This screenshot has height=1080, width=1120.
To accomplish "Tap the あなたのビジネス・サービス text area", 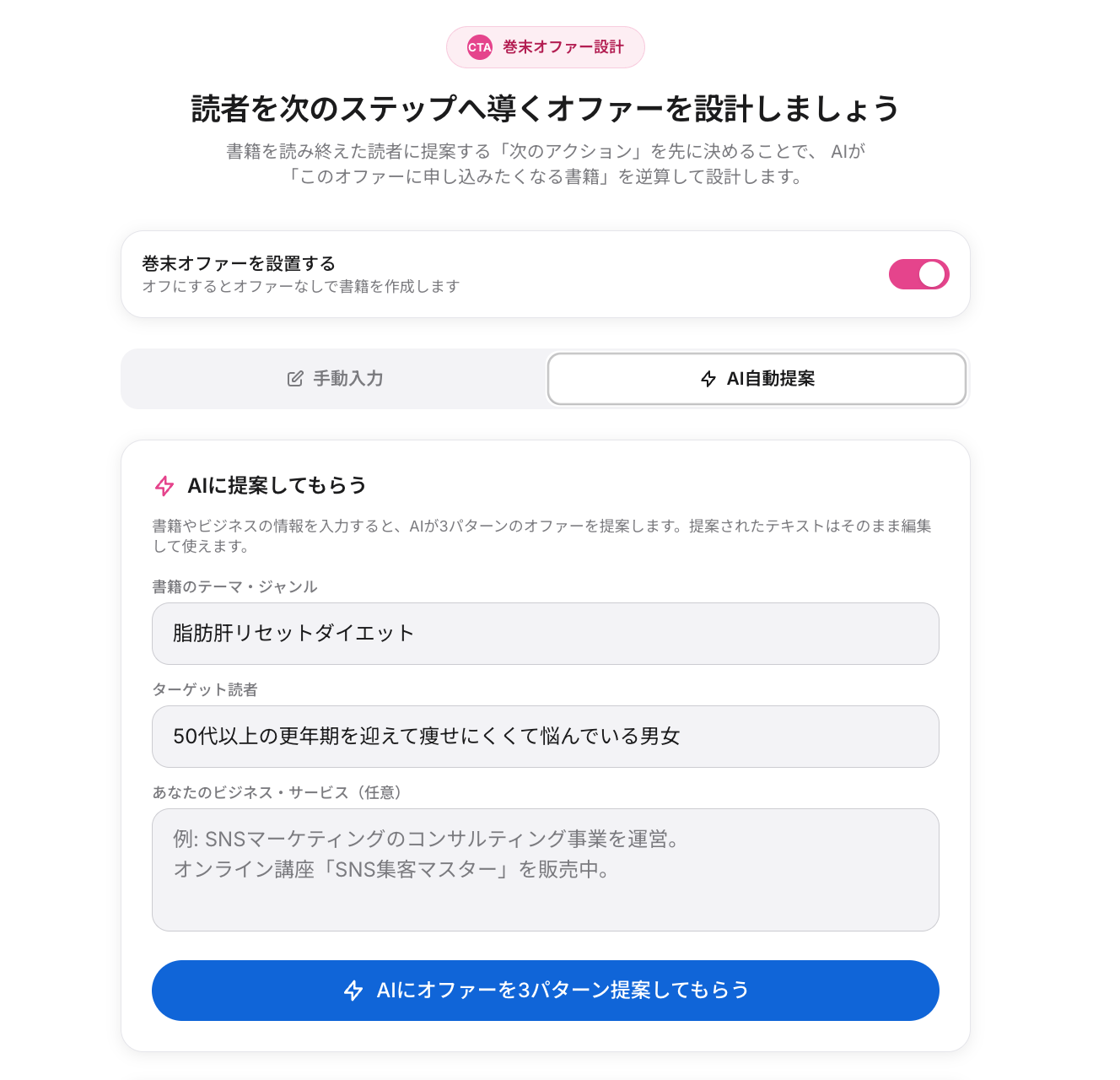I will (x=545, y=870).
